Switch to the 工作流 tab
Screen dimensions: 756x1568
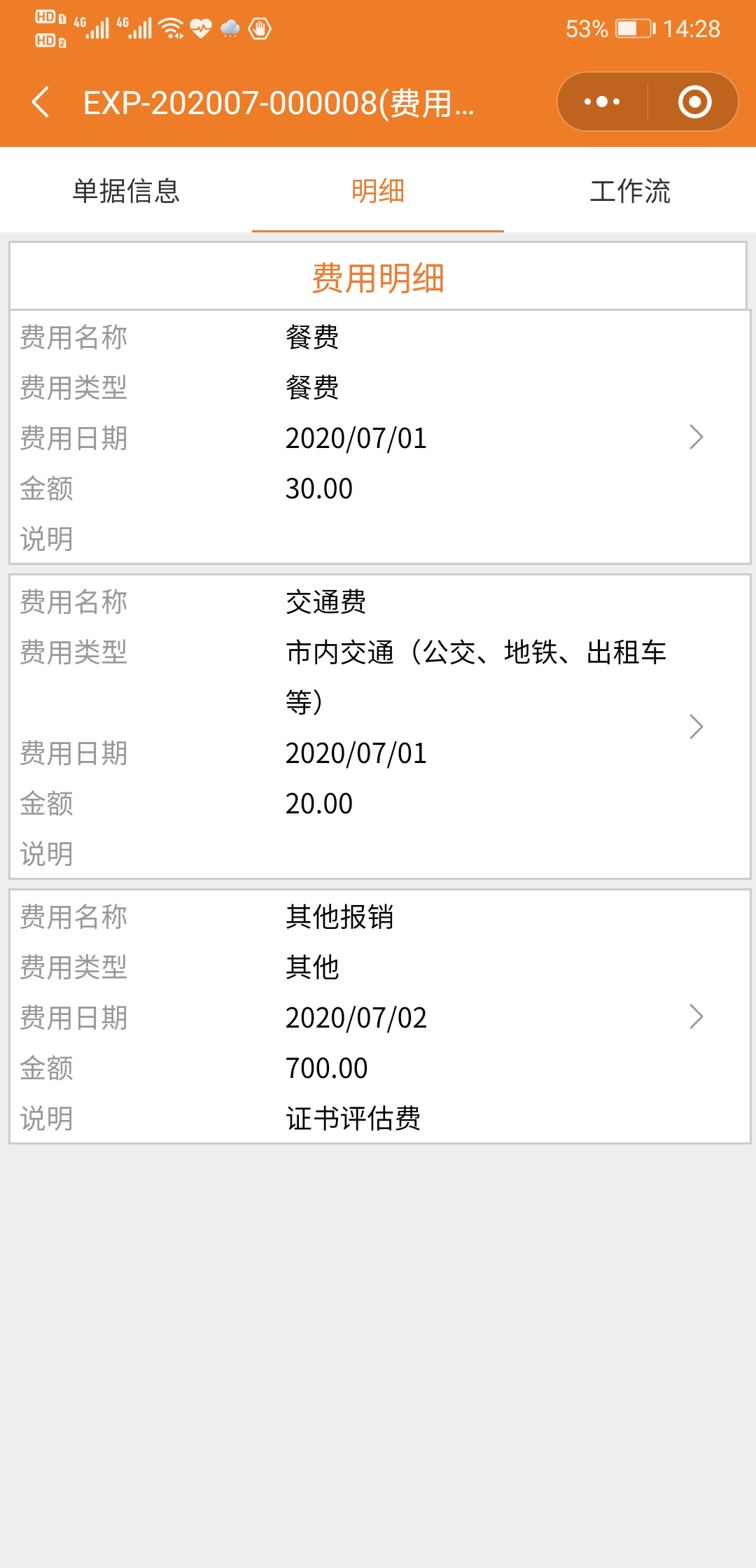click(x=630, y=190)
